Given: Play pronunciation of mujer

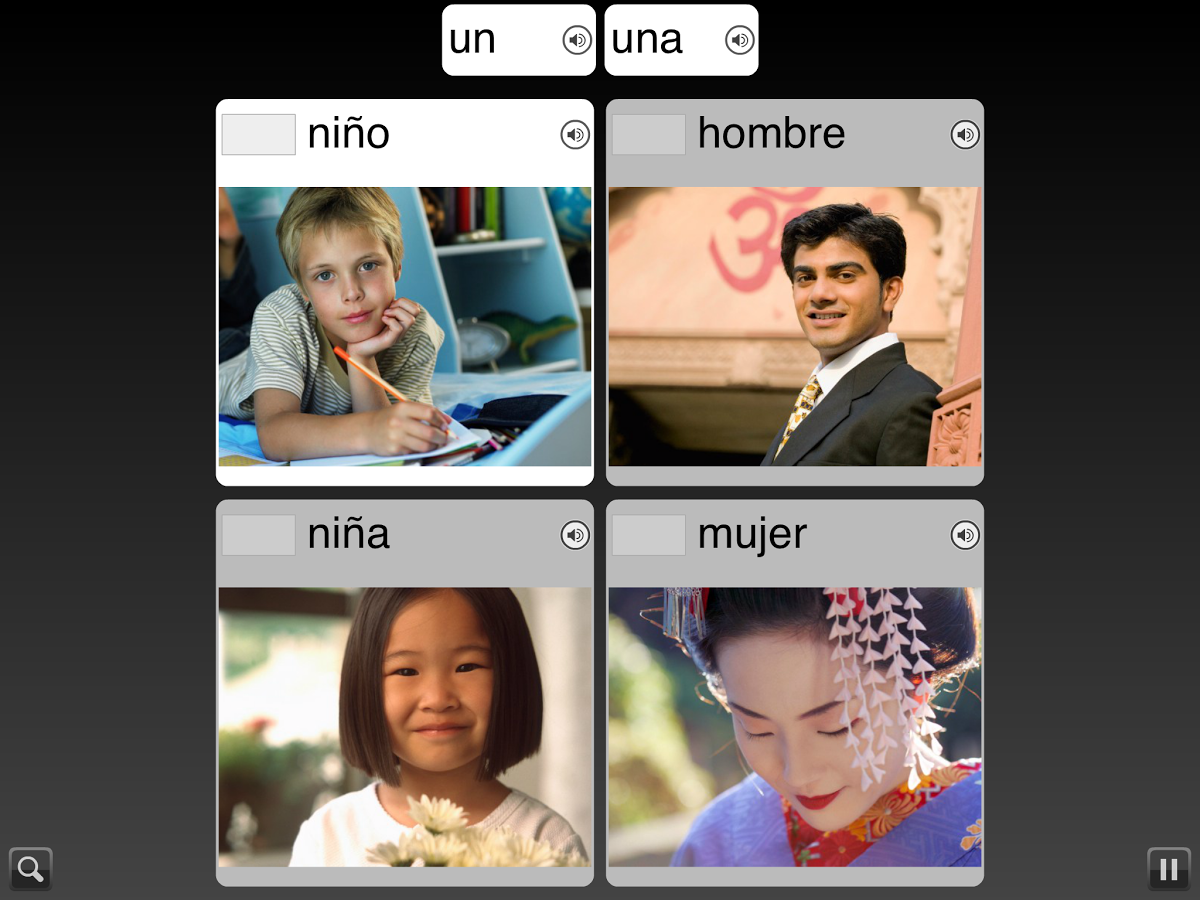Looking at the screenshot, I should pyautogui.click(x=965, y=535).
